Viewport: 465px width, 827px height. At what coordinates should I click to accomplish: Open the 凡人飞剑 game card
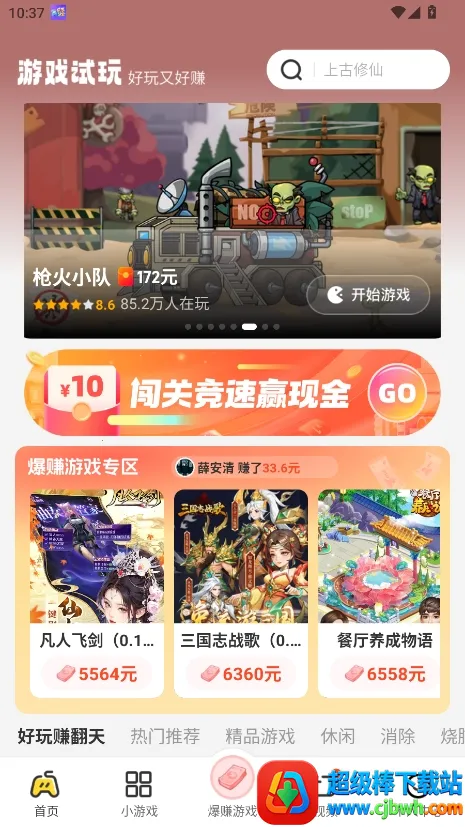click(97, 593)
